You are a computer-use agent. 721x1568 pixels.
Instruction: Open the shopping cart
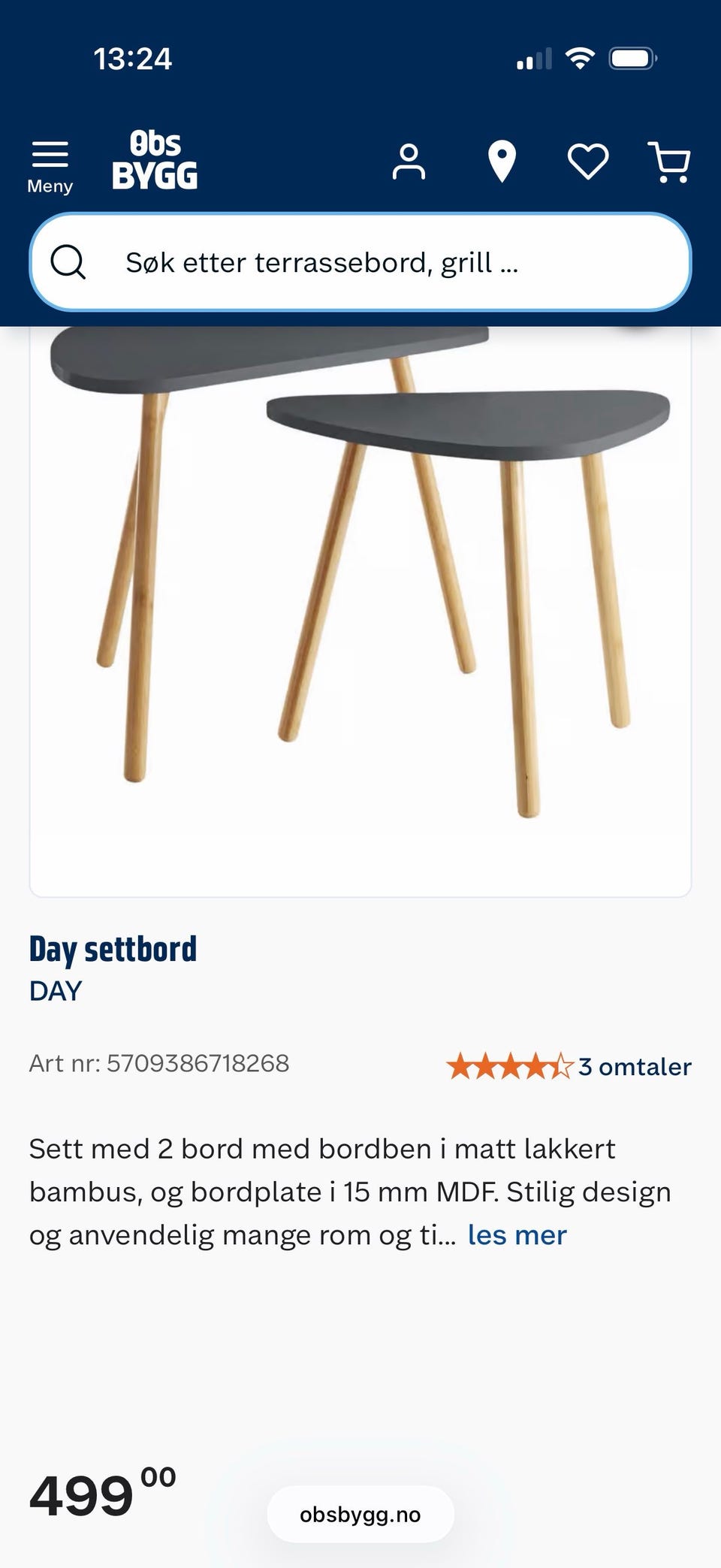[669, 162]
